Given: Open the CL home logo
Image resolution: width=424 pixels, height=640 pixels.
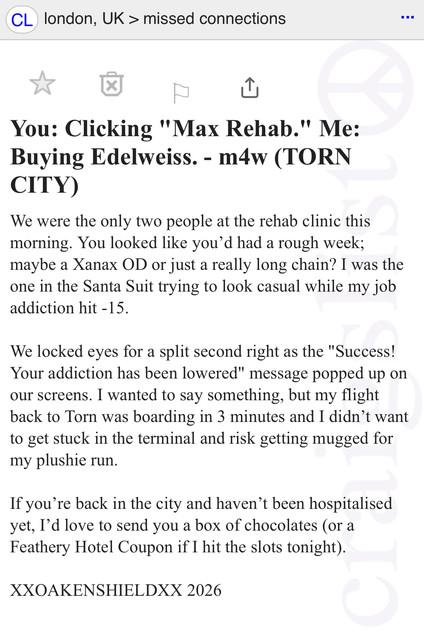Looking at the screenshot, I should pos(22,19).
